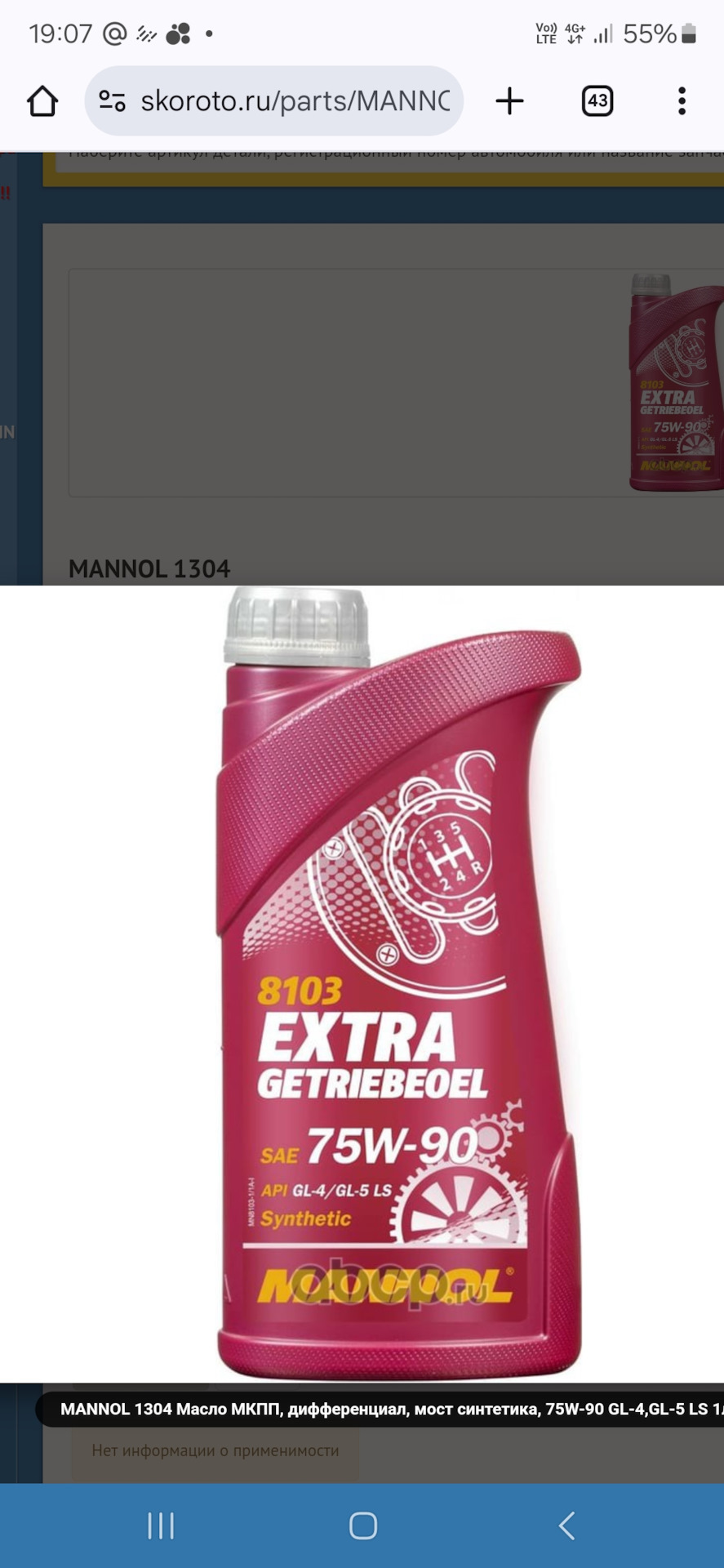
Task: Tap the browser home icon
Action: [42, 101]
